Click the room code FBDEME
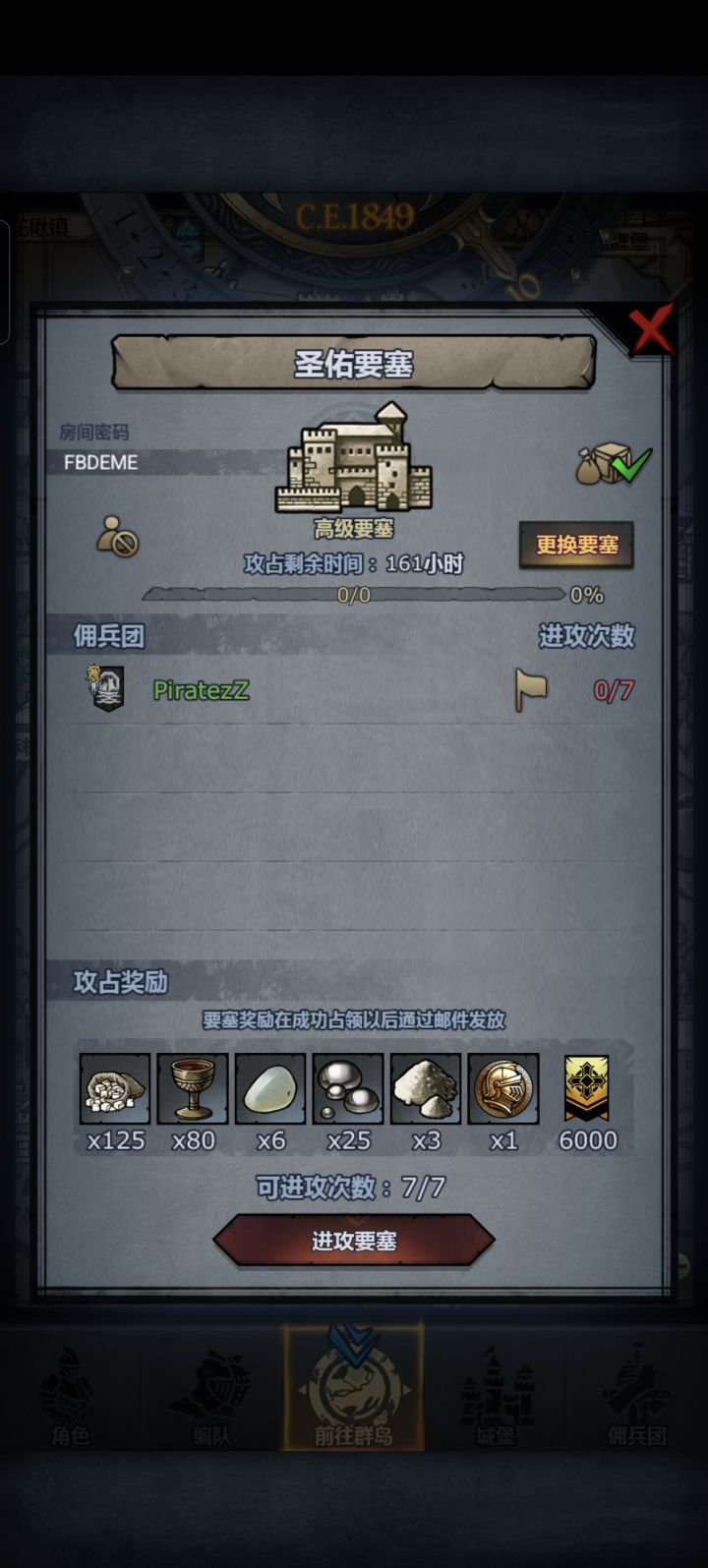708x1568 pixels. [101, 462]
